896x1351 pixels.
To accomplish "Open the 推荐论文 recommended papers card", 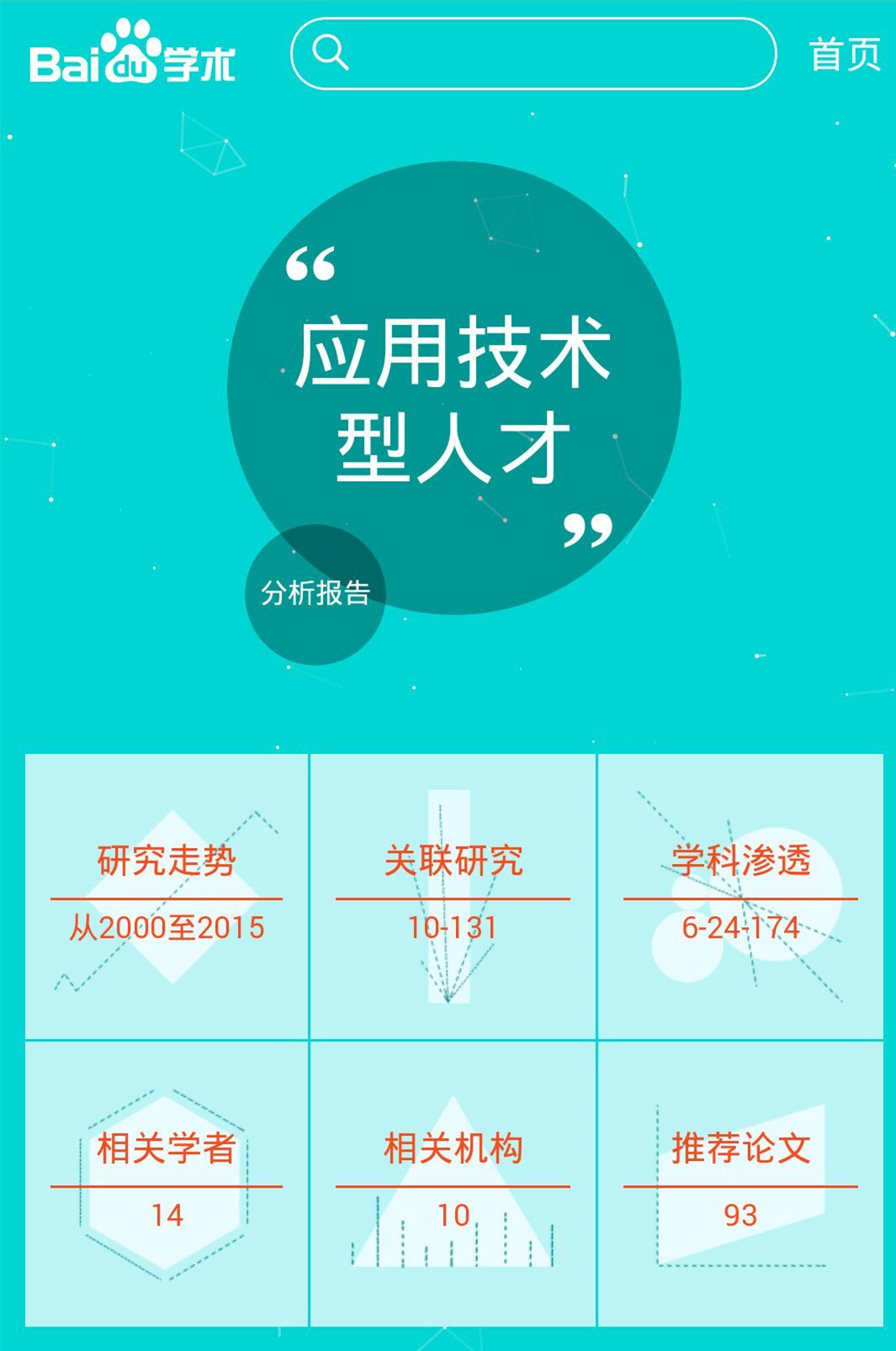I will [740, 1183].
